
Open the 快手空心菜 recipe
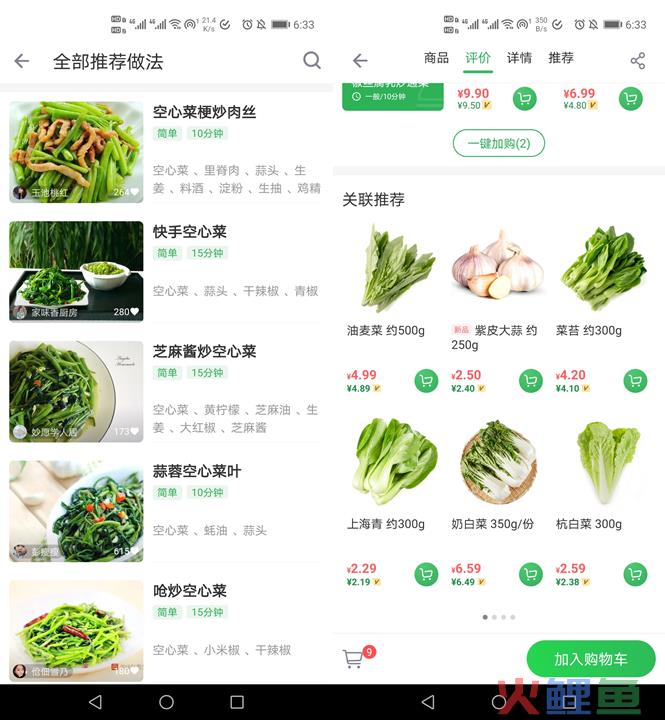tap(189, 232)
